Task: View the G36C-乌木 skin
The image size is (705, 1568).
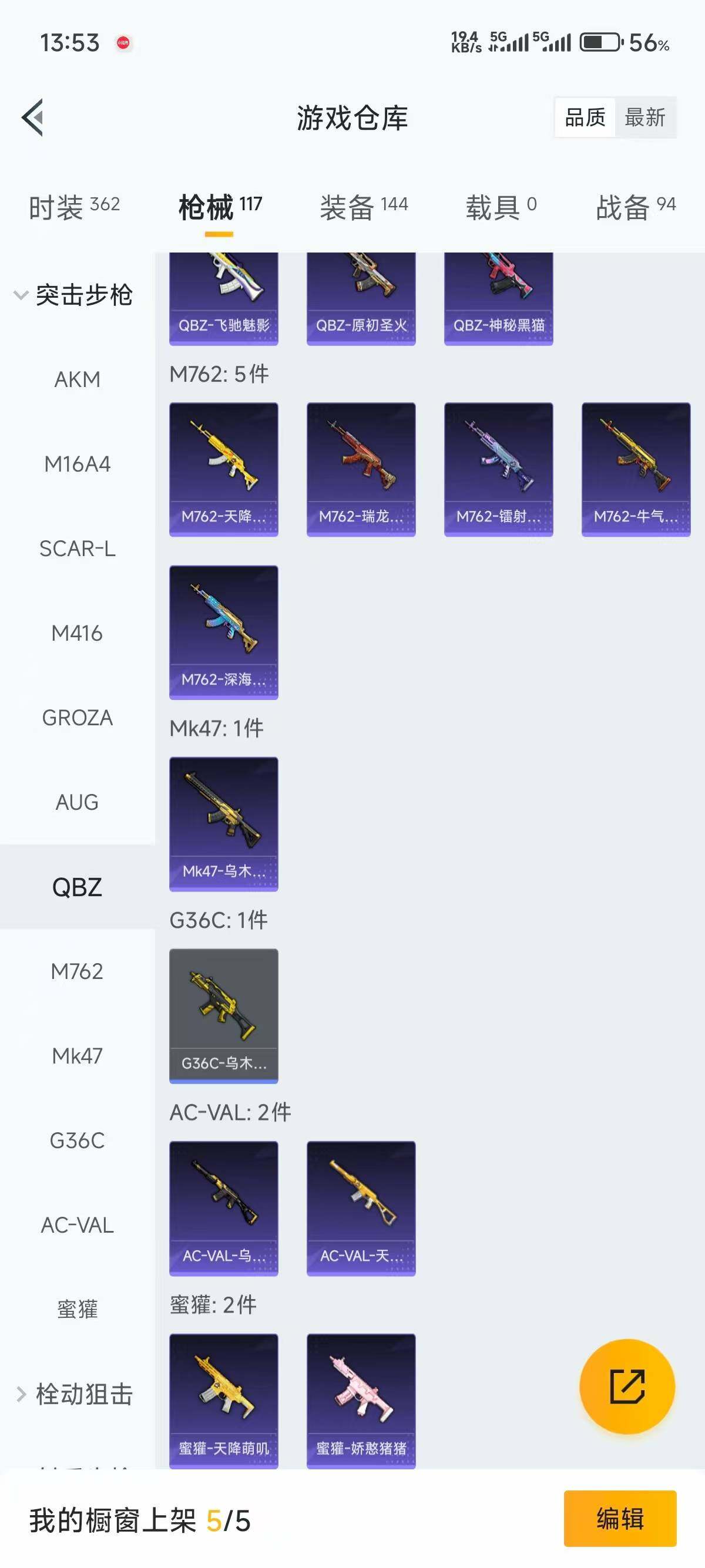Action: pos(223,1015)
